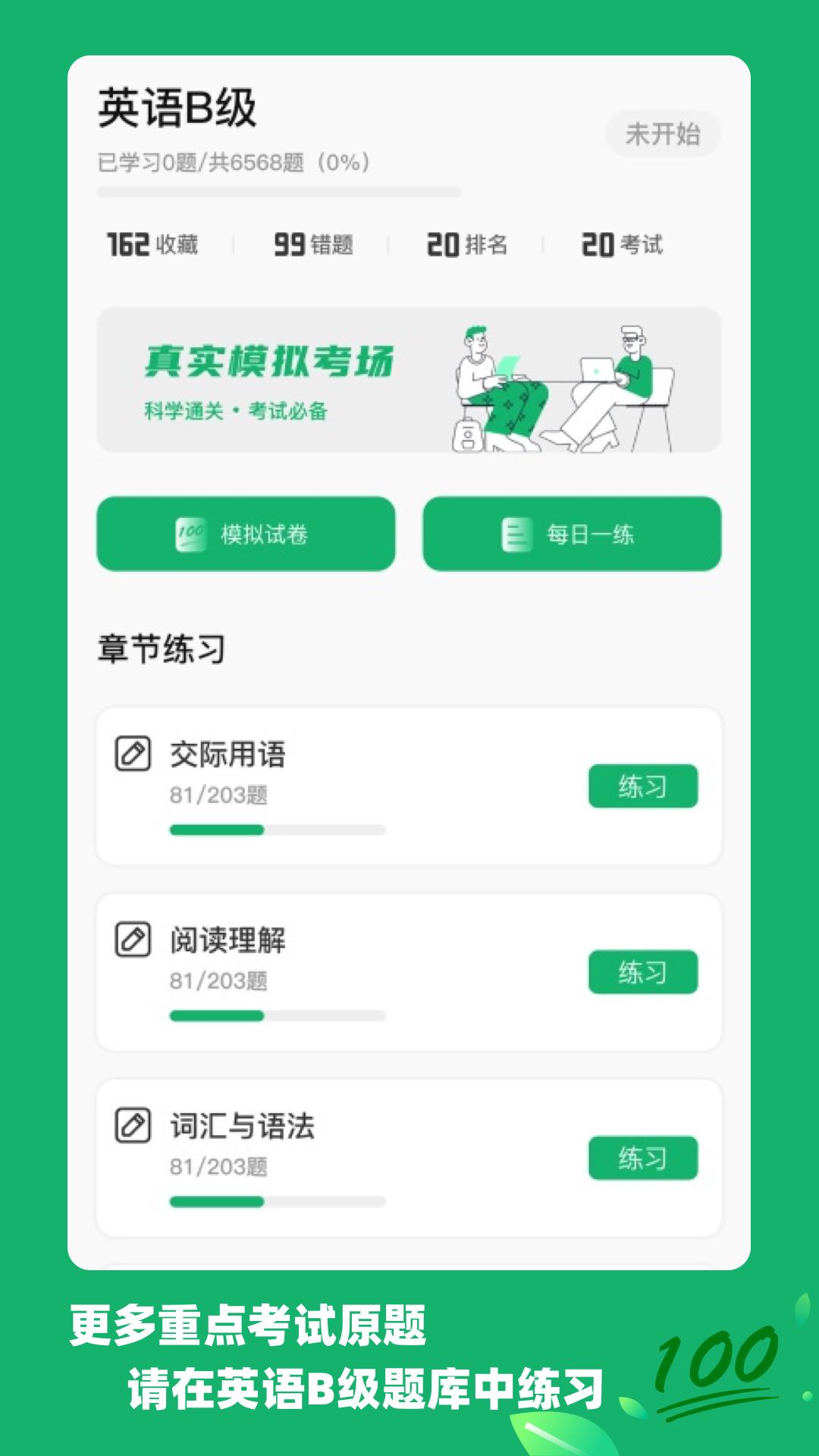Click the 未开始 status badge

pyautogui.click(x=663, y=133)
